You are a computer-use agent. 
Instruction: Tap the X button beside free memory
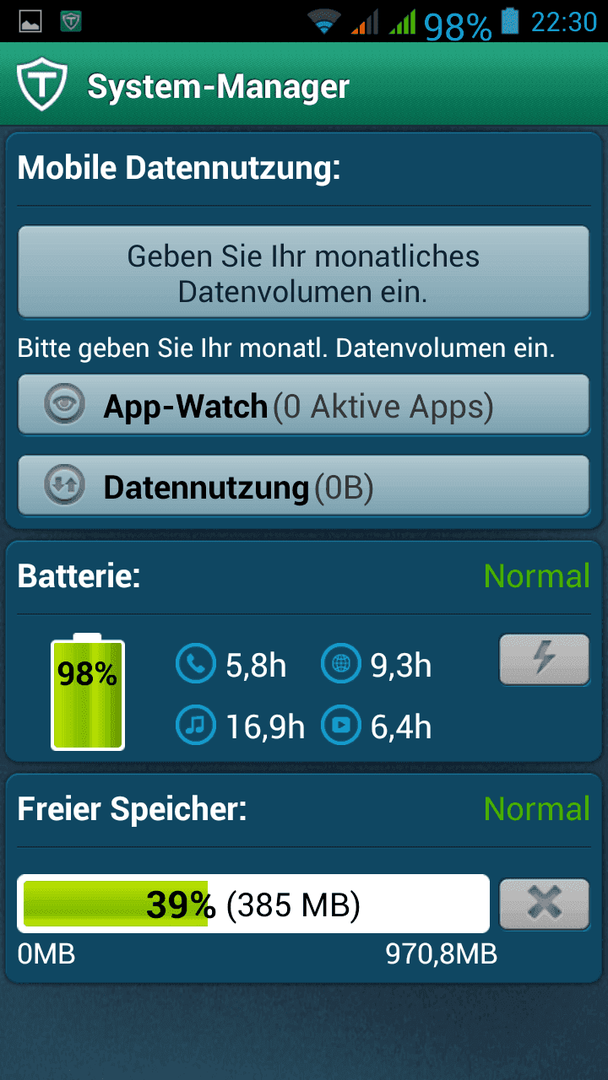(544, 904)
